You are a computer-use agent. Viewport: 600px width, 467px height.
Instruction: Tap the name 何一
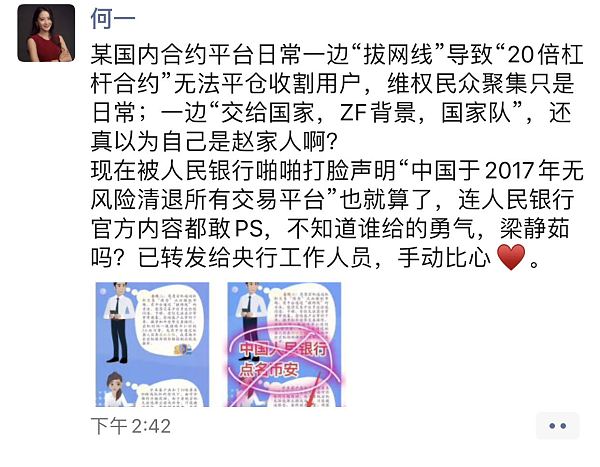(x=113, y=20)
